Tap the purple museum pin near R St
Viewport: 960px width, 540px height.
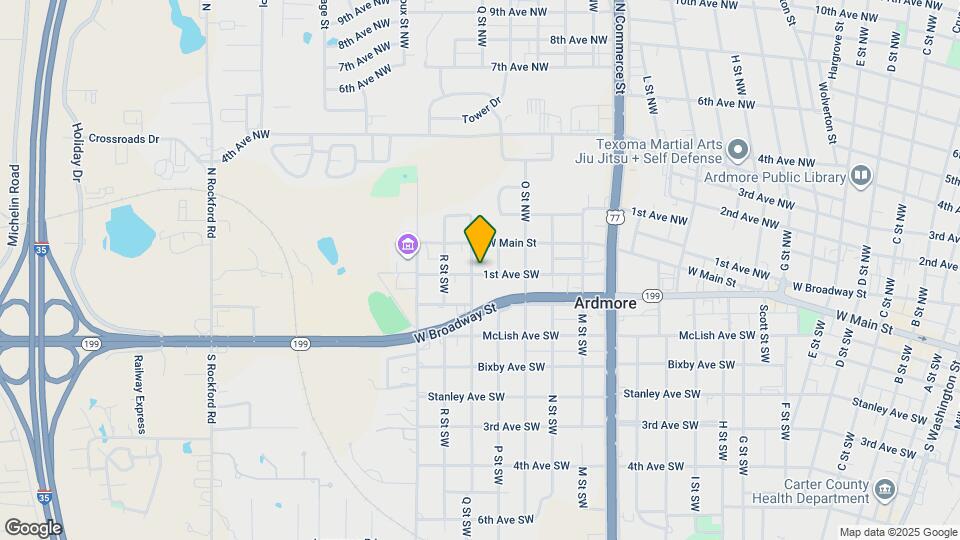[x=407, y=244]
